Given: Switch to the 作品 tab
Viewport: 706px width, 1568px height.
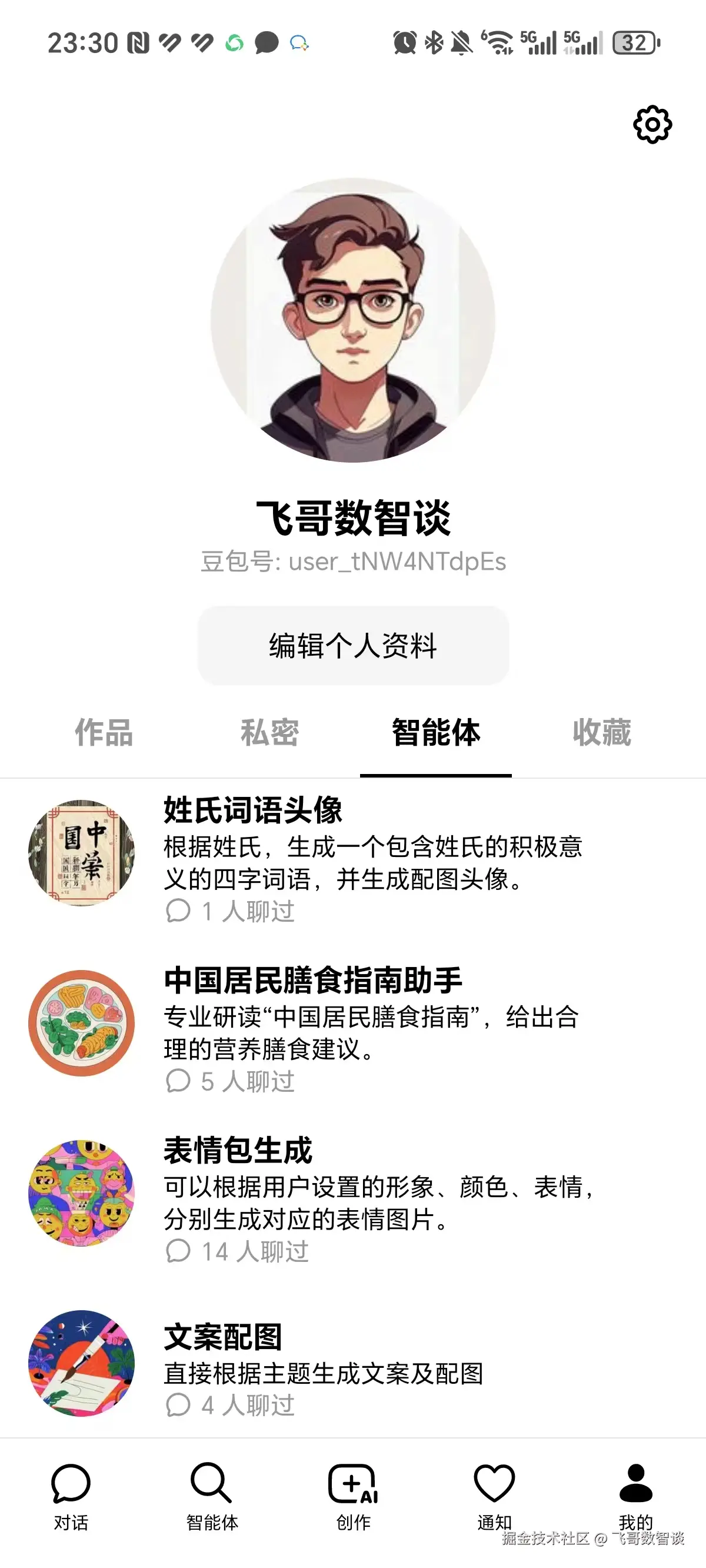Looking at the screenshot, I should (x=104, y=732).
